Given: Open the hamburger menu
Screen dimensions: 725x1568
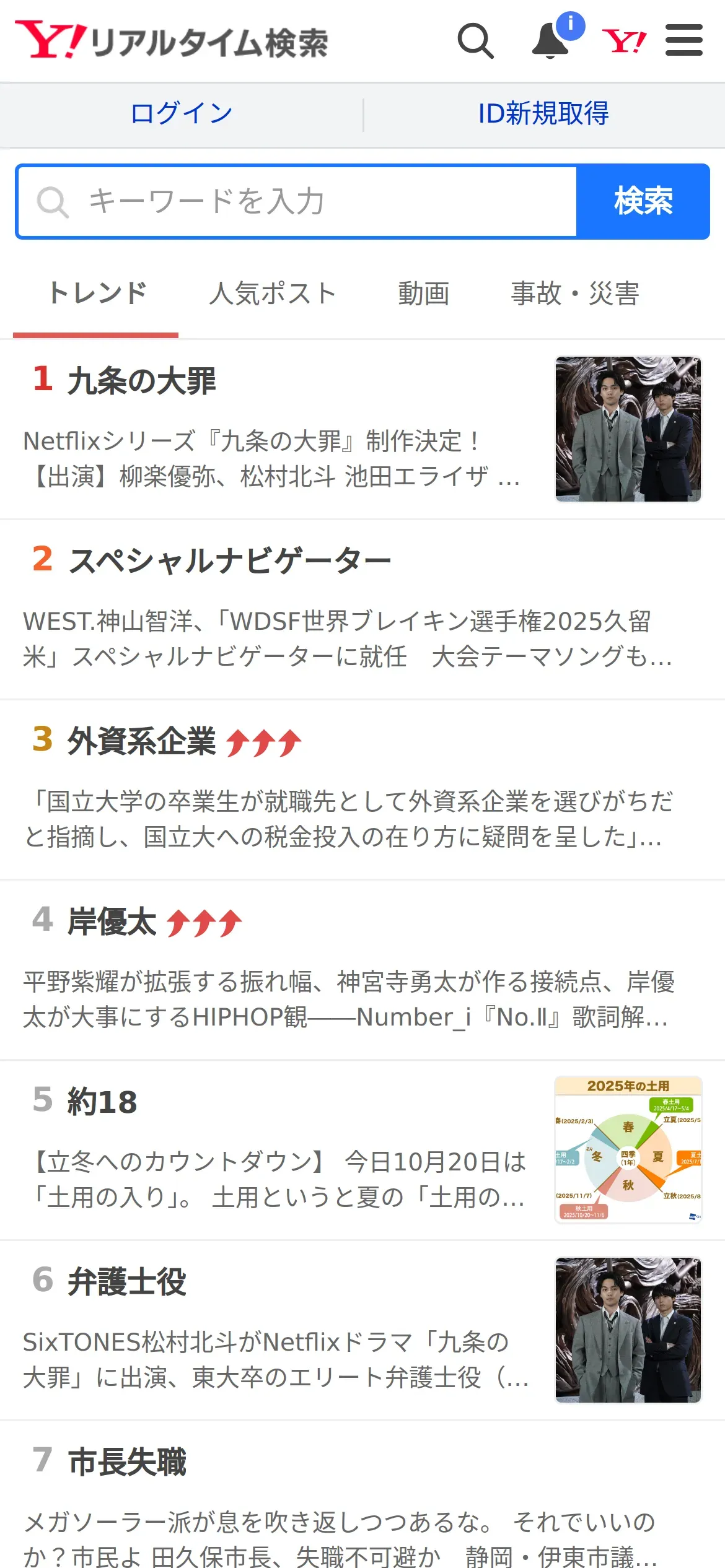Looking at the screenshot, I should [683, 41].
